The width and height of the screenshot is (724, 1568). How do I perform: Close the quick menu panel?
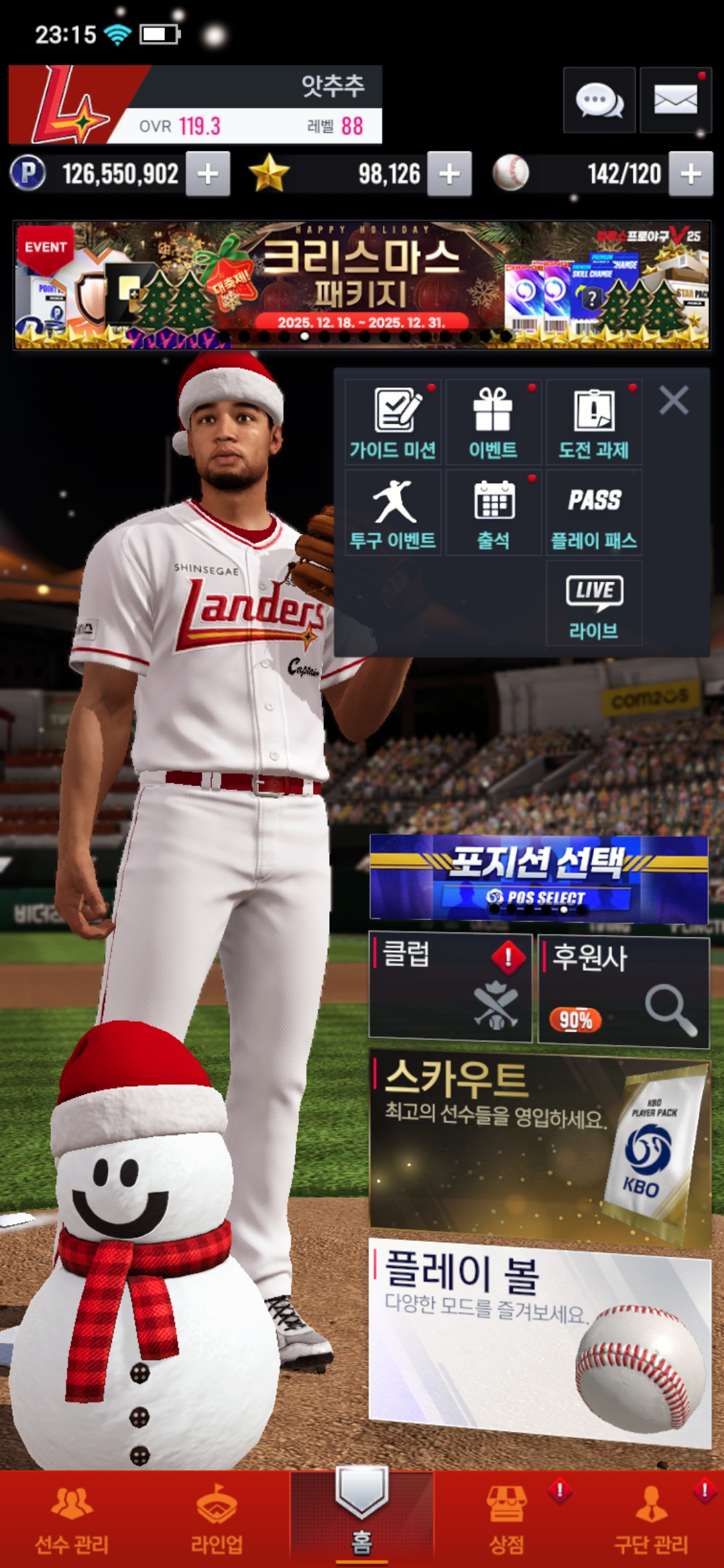coord(674,401)
